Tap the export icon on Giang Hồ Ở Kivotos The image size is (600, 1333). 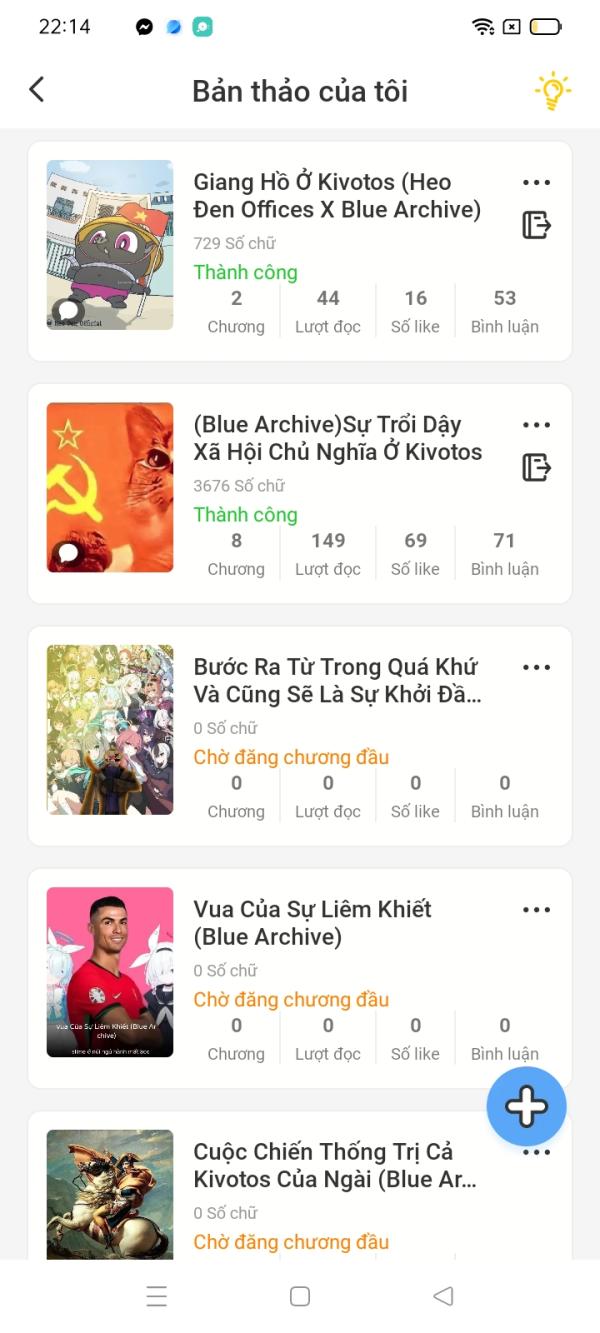[x=536, y=225]
